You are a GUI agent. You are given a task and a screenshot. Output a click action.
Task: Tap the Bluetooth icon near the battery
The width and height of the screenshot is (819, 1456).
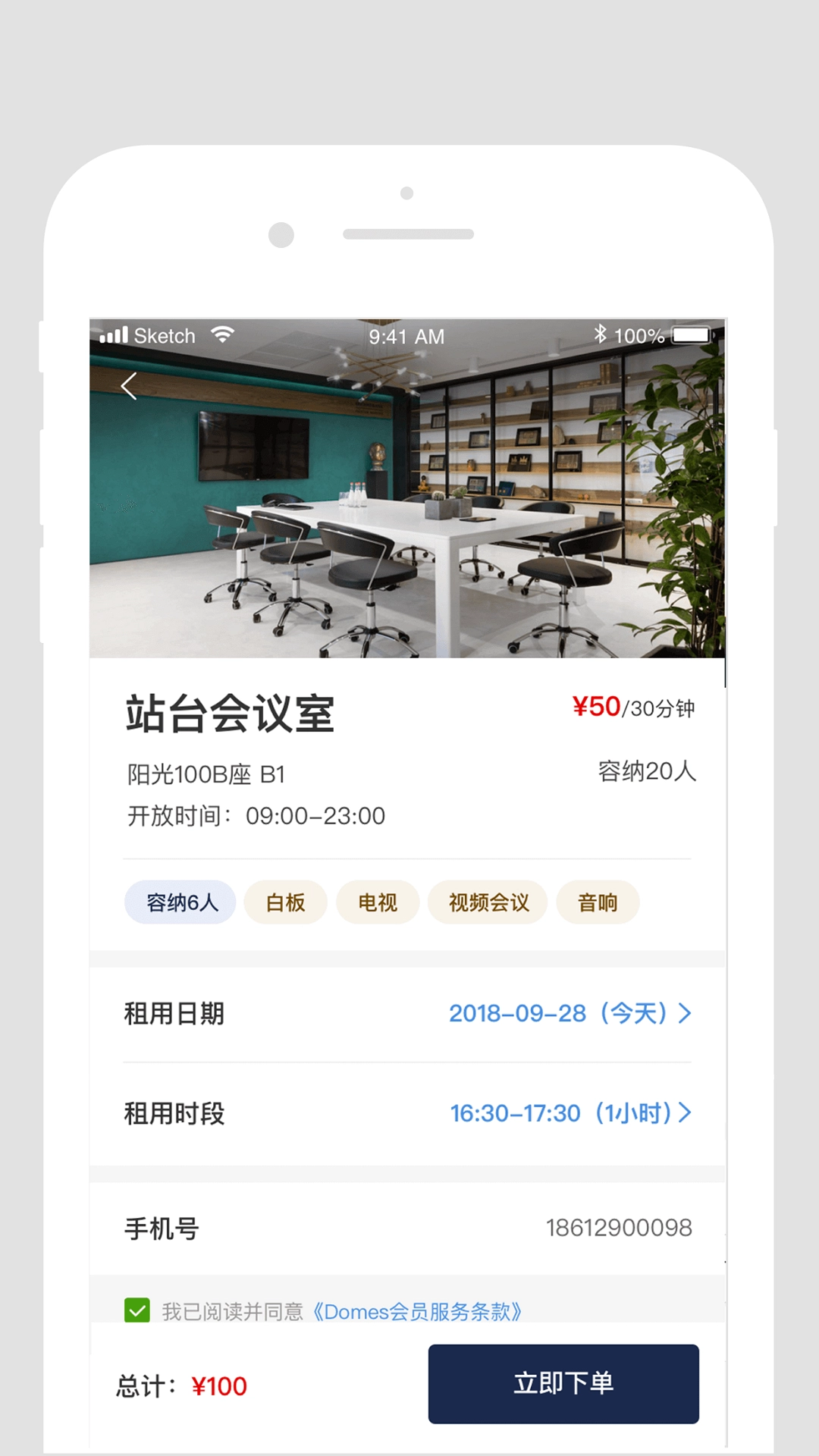point(599,334)
